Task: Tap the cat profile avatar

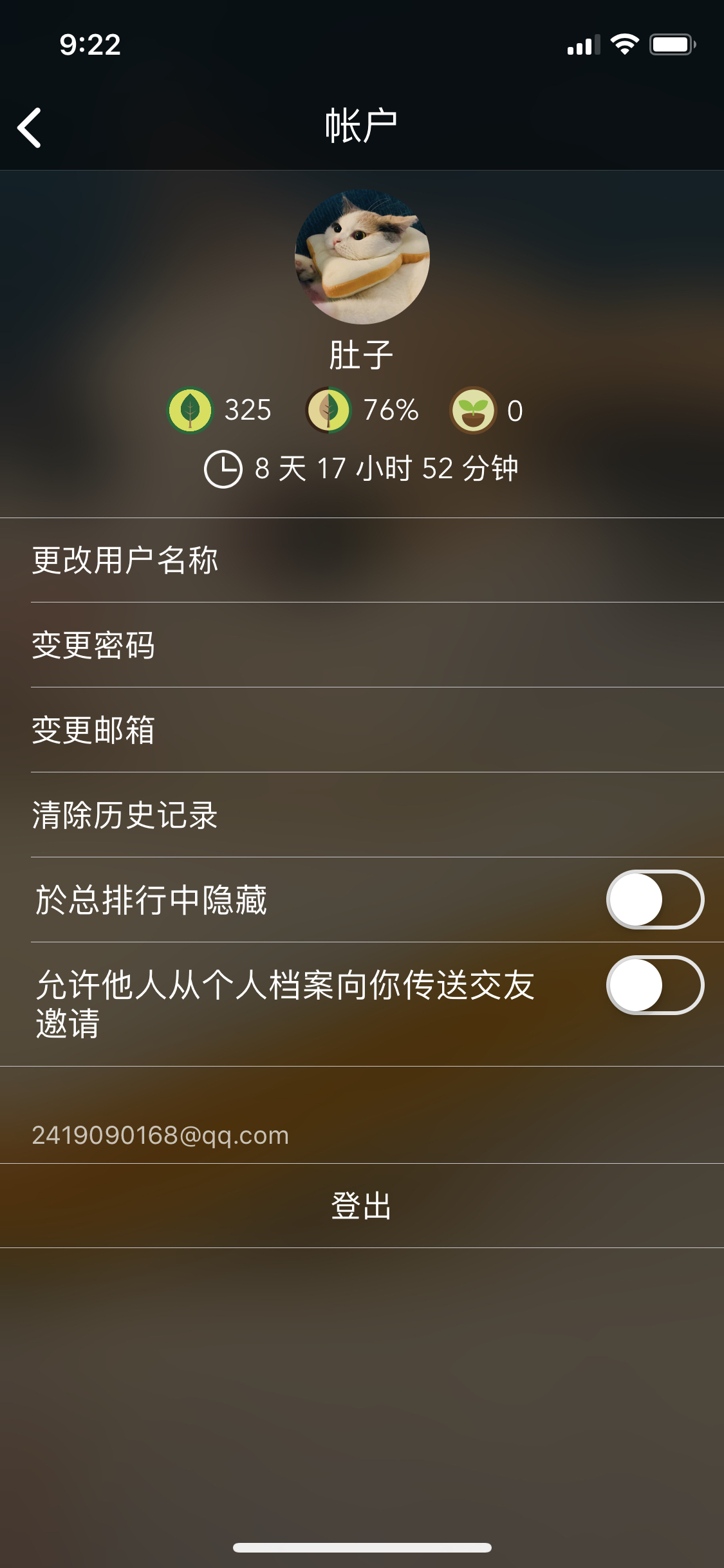Action: [x=362, y=256]
